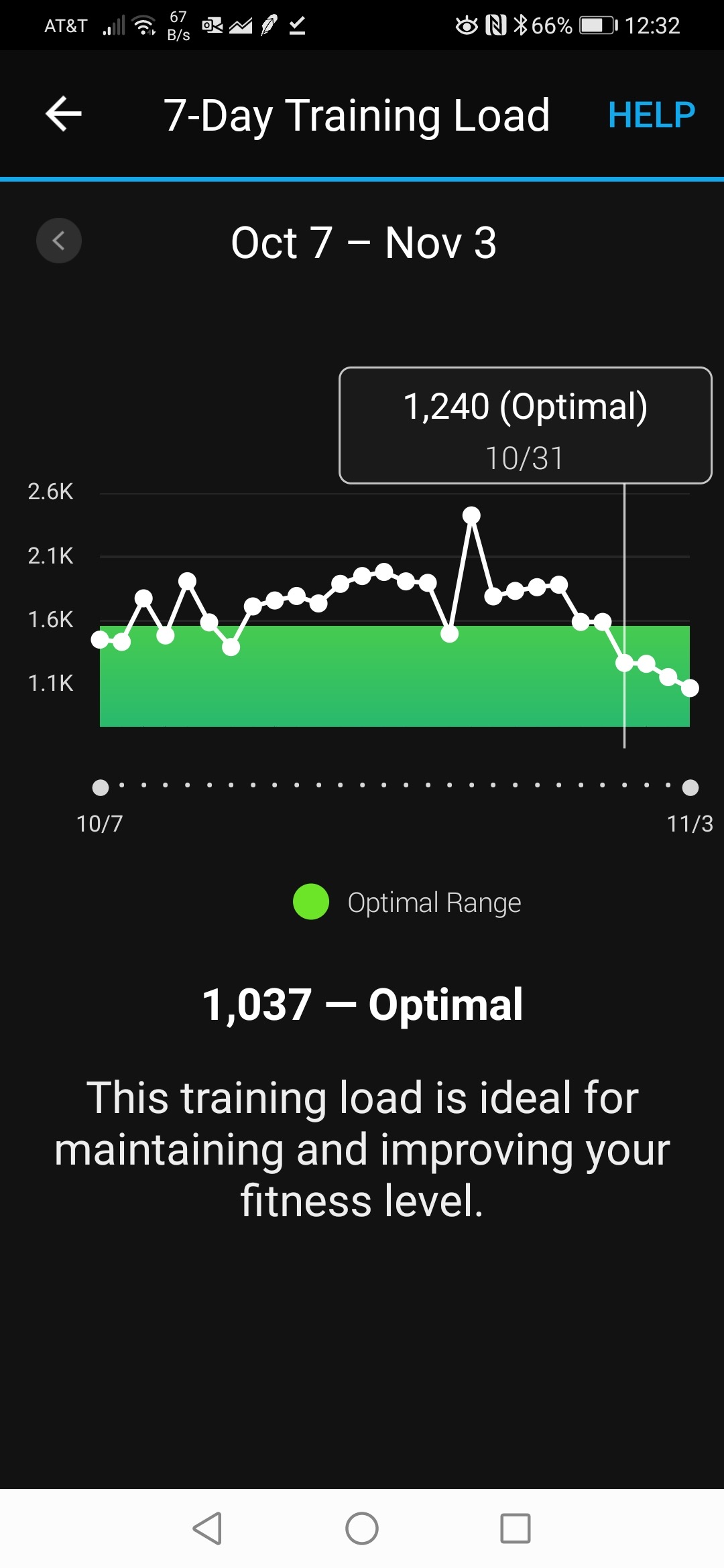The height and width of the screenshot is (1568, 724).
Task: Open the HELP page
Action: click(651, 115)
